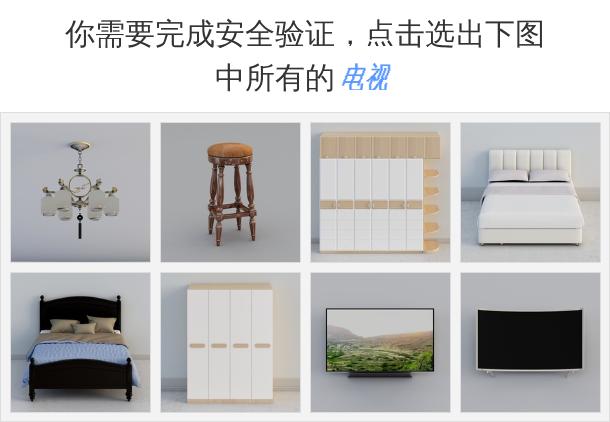Image resolution: width=610 pixels, height=422 pixels.
Task: Select the chandelier image tile
Action: pos(80,192)
